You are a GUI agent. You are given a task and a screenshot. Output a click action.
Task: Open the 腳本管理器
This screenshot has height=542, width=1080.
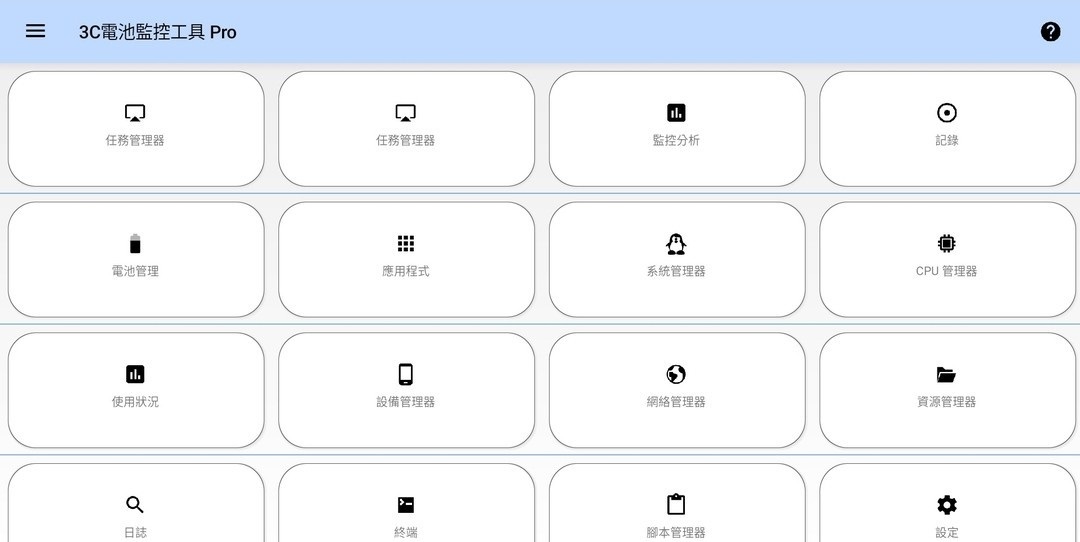point(677,510)
